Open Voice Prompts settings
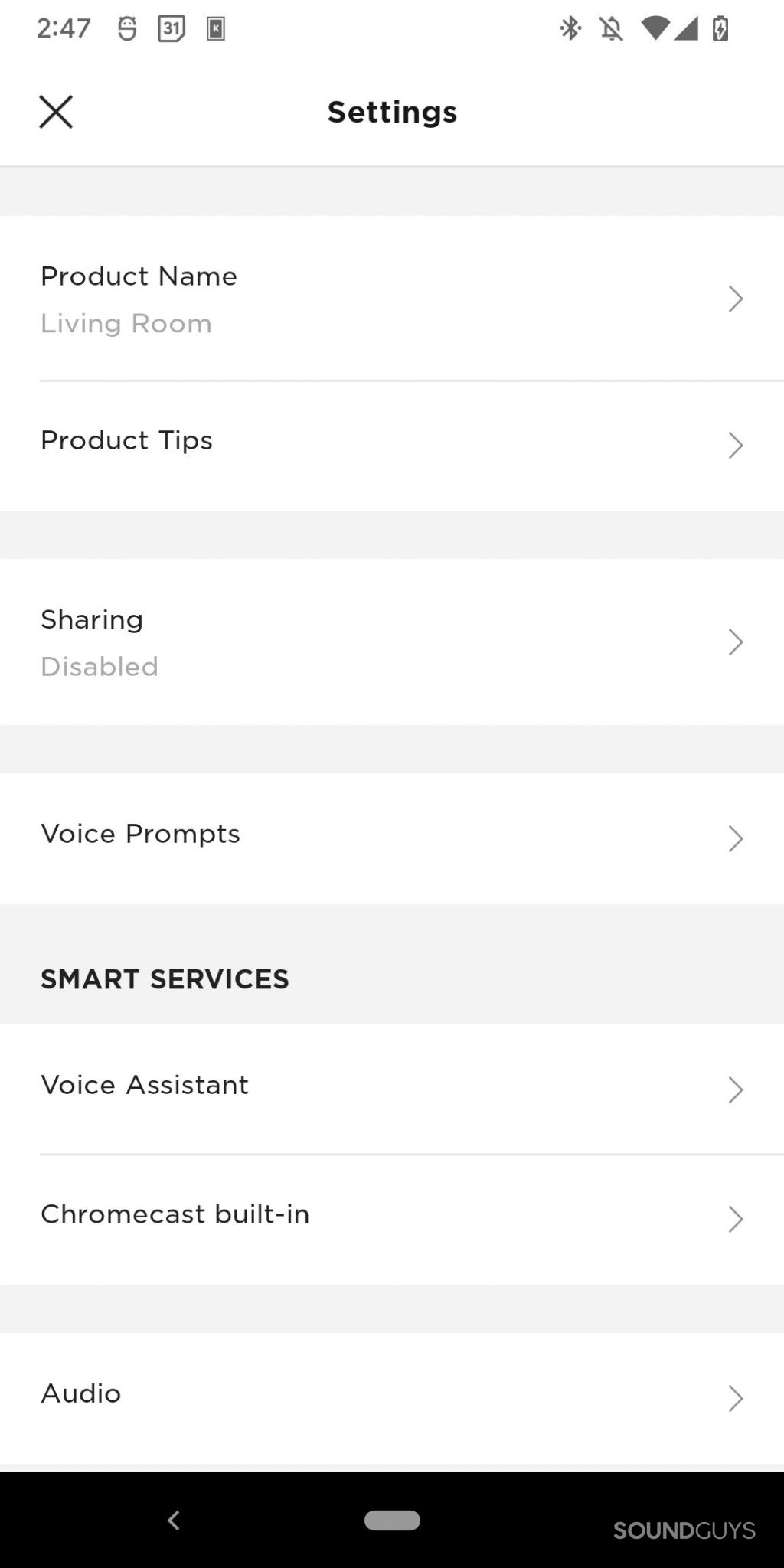This screenshot has height=1568, width=784. click(x=390, y=835)
